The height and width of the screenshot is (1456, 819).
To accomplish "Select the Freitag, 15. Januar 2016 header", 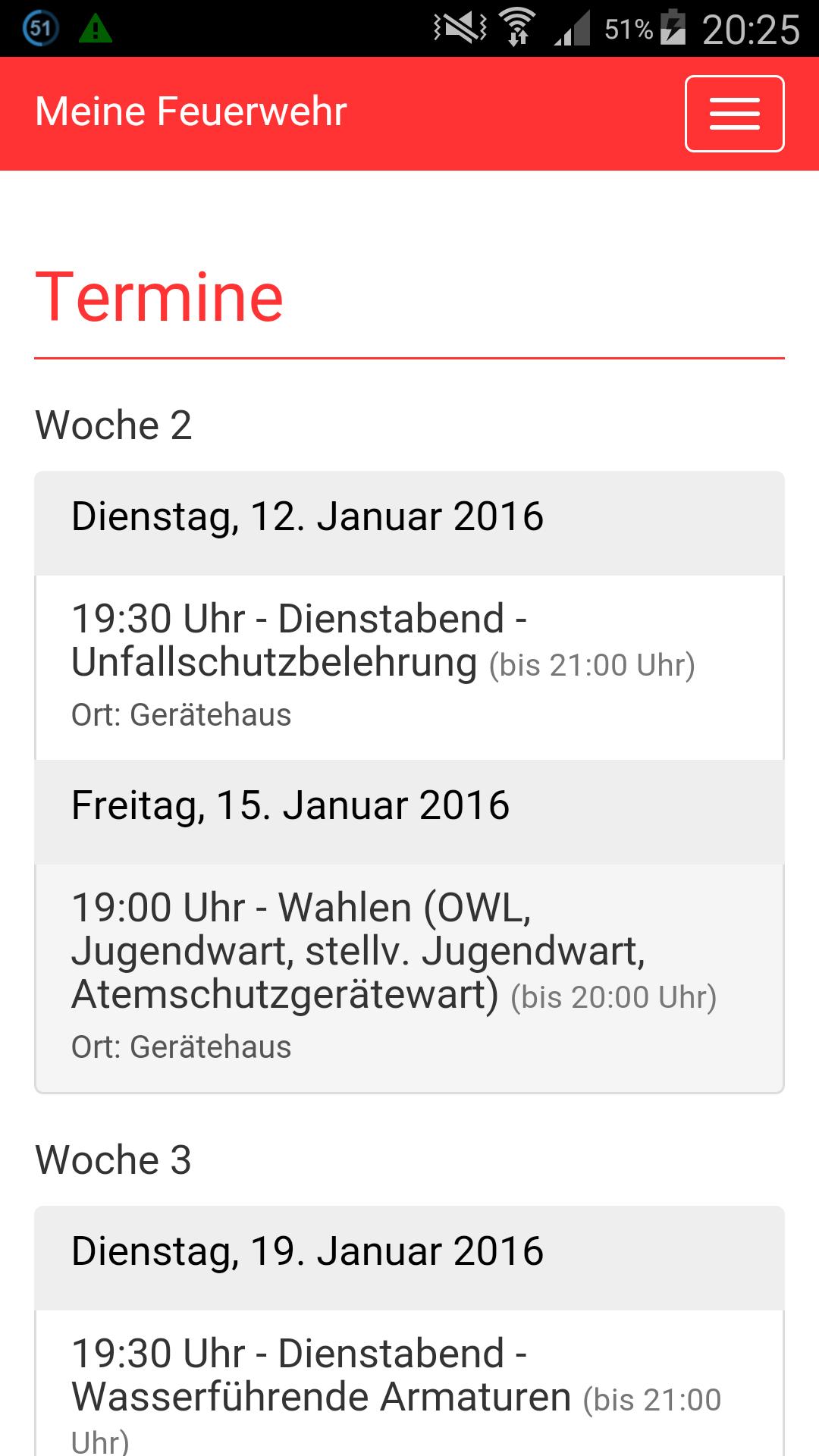I will tap(290, 807).
